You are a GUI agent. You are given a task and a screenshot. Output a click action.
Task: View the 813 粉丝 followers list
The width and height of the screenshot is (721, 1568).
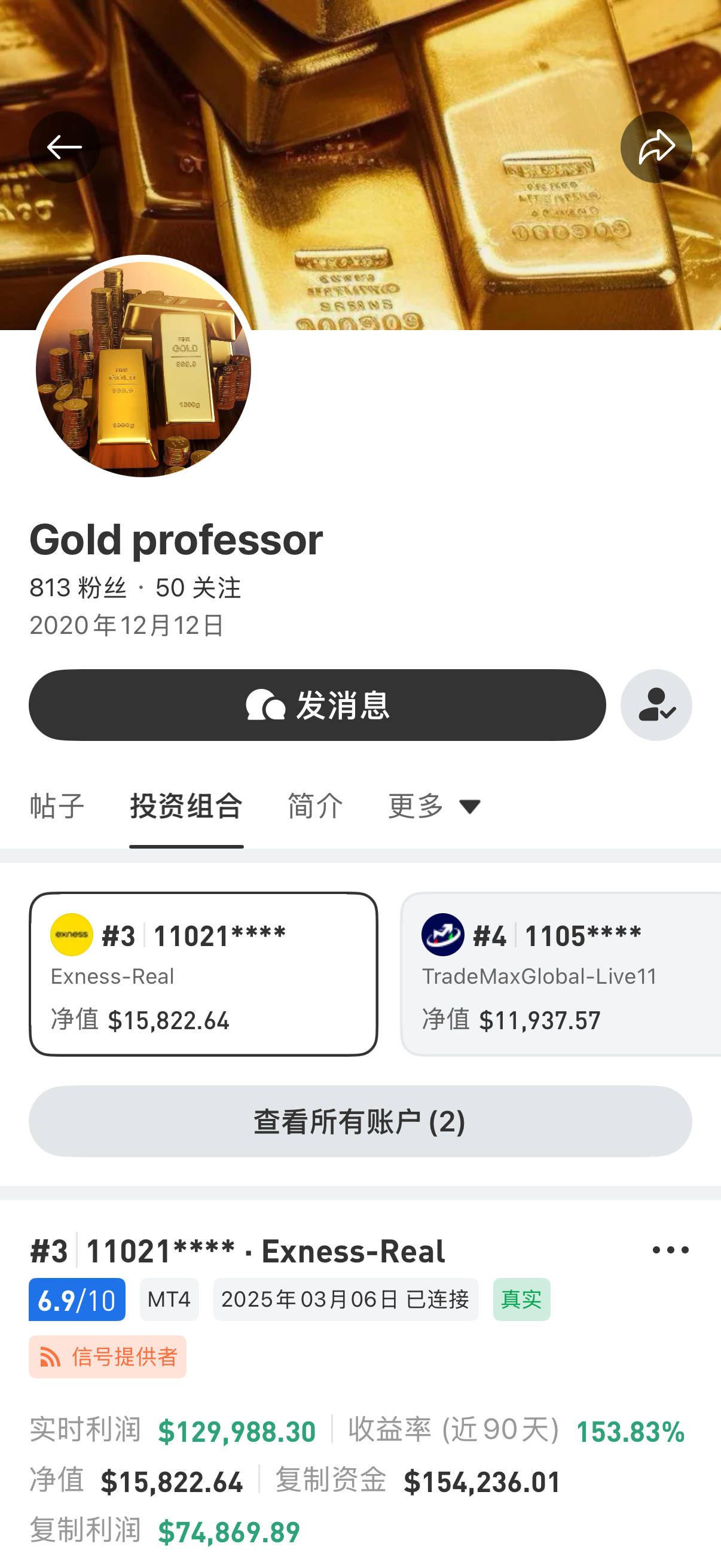point(78,587)
